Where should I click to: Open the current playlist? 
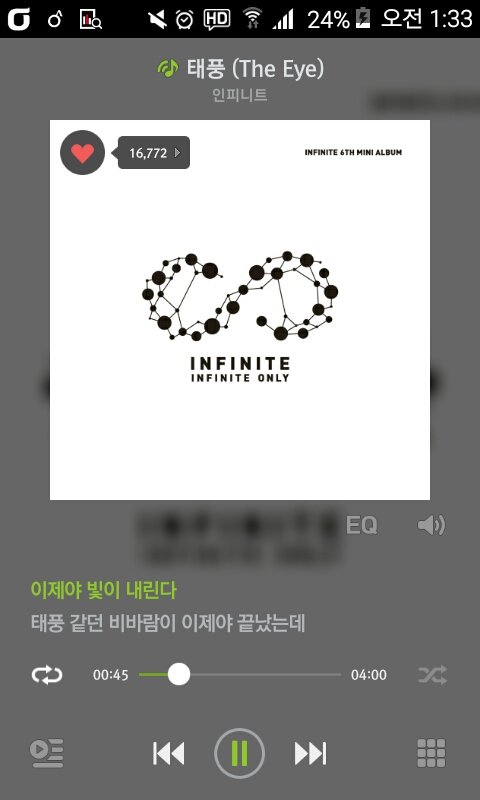tap(46, 753)
